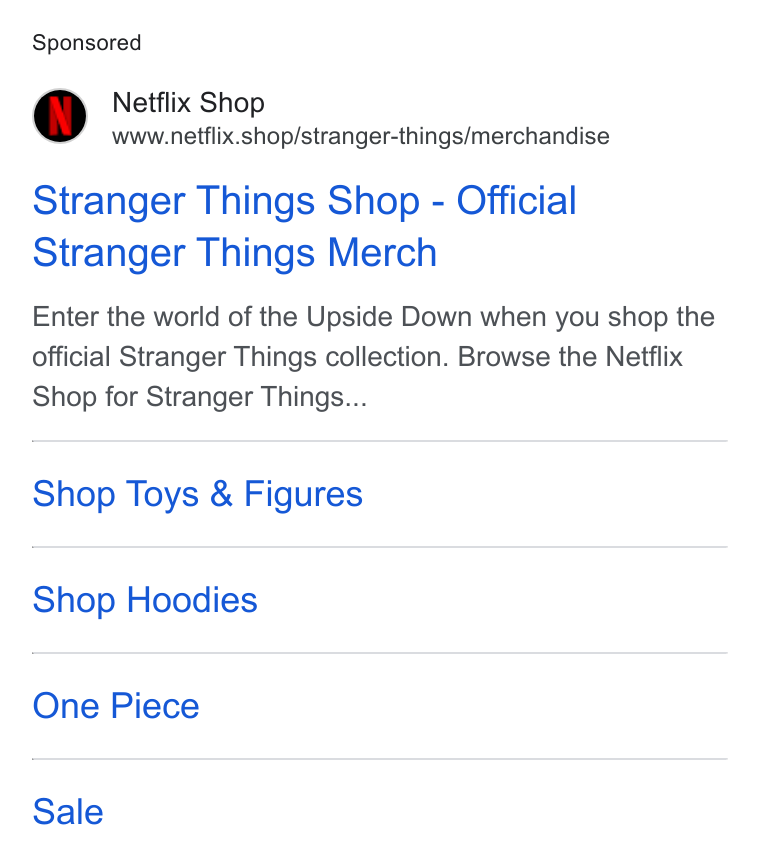This screenshot has height=864, width=760.
Task: Open the Sale sitelink
Action: (68, 812)
